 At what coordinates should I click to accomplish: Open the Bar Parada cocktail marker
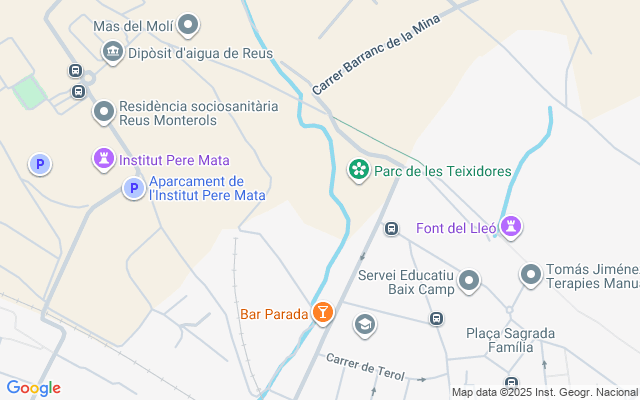(323, 313)
